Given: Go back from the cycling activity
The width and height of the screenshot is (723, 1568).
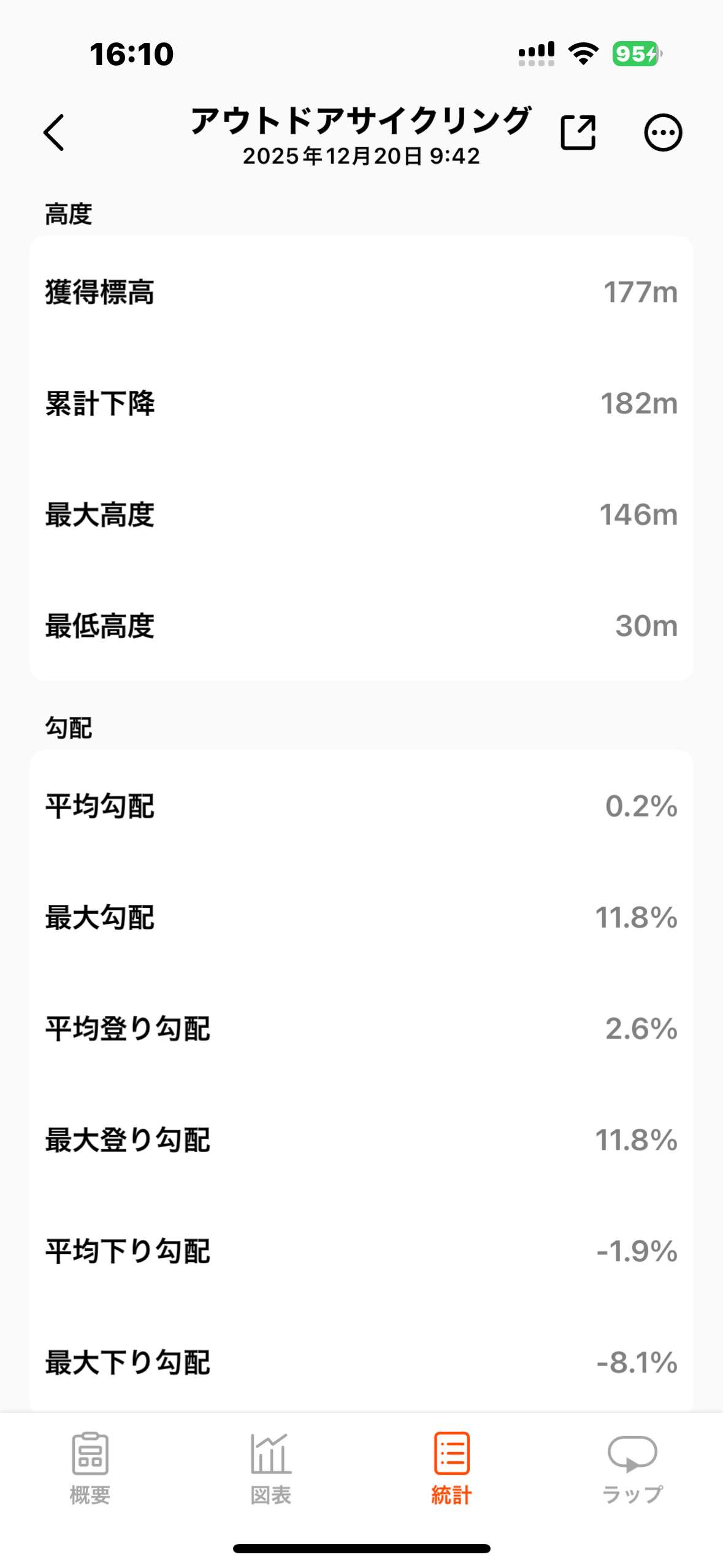Looking at the screenshot, I should click(x=54, y=133).
